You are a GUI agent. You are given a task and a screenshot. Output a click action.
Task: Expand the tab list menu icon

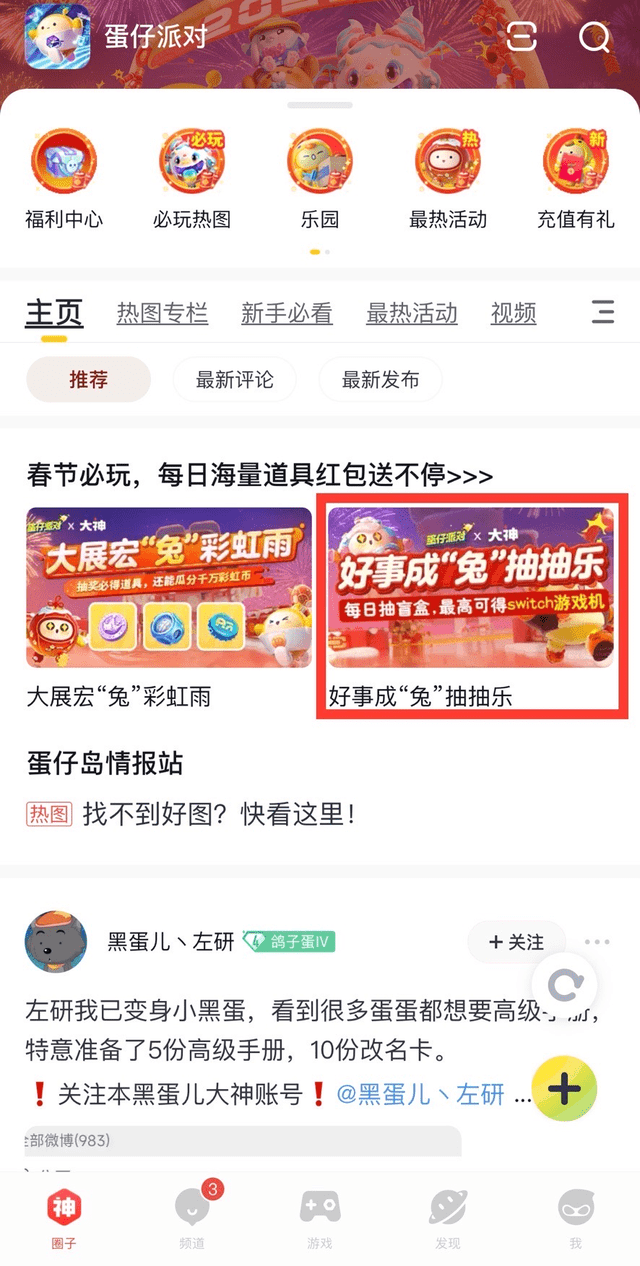tap(603, 312)
